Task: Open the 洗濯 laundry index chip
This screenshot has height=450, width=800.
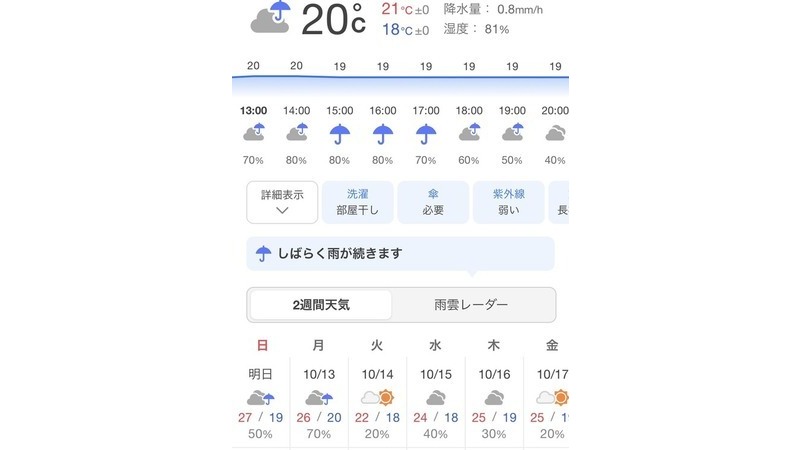Action: tap(357, 202)
